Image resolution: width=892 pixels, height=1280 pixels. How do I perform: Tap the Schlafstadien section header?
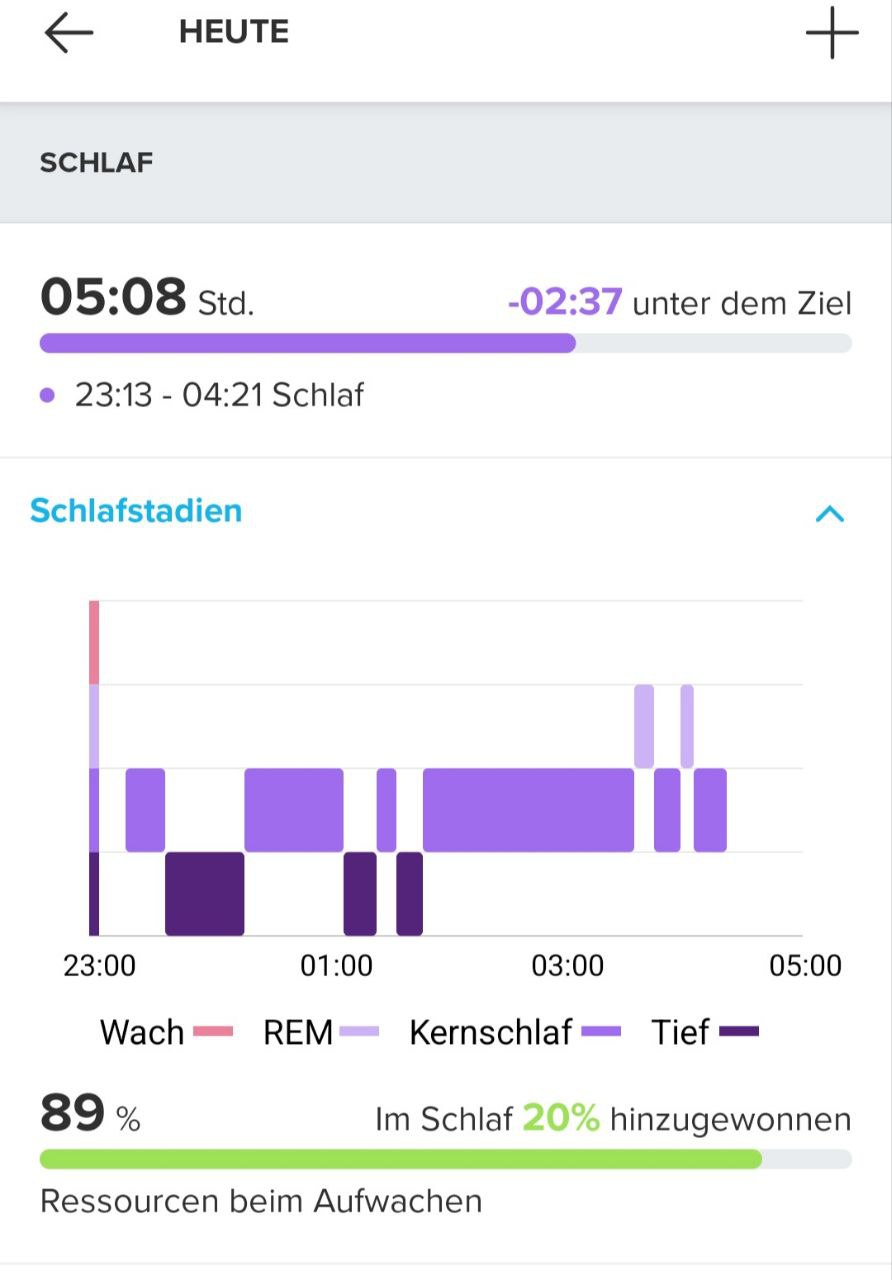tap(136, 510)
